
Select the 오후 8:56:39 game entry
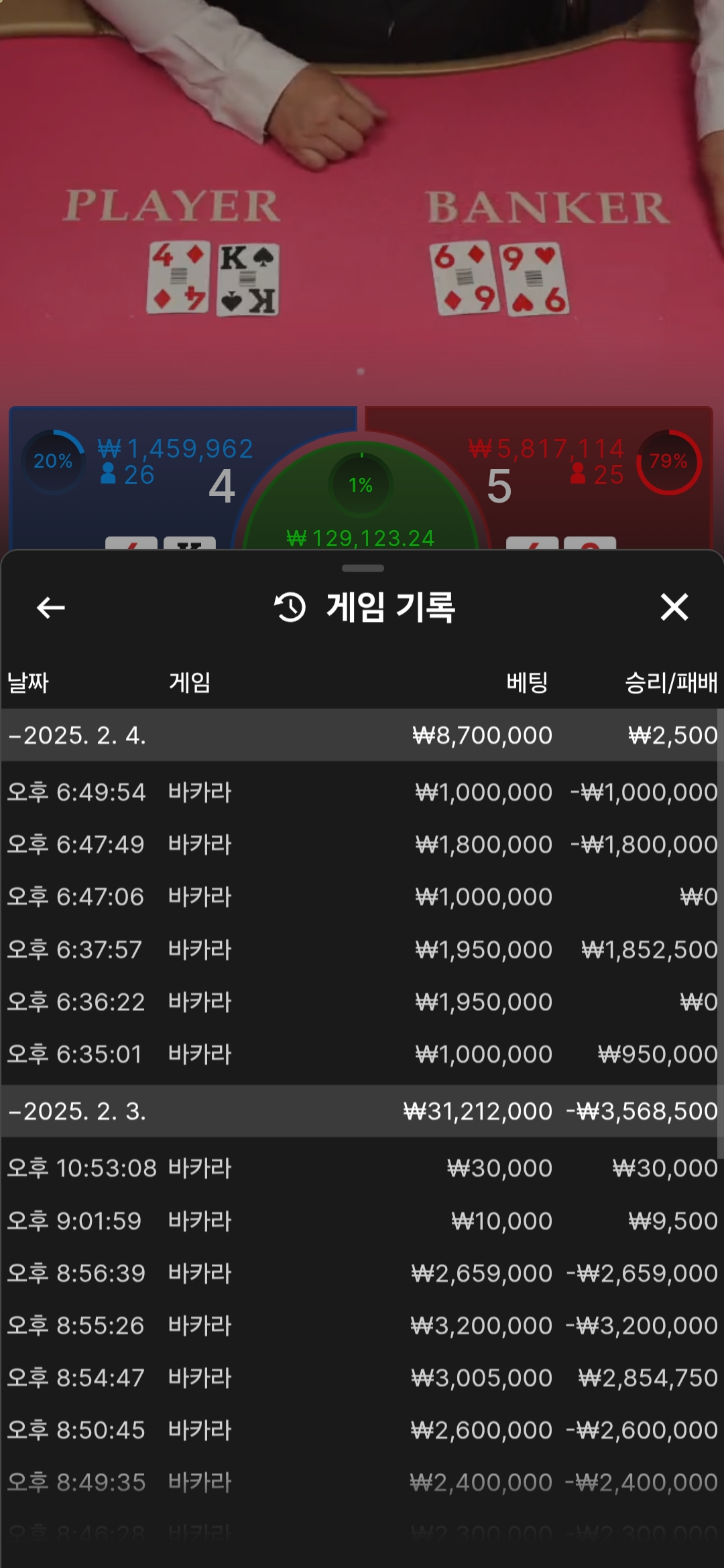362,1273
